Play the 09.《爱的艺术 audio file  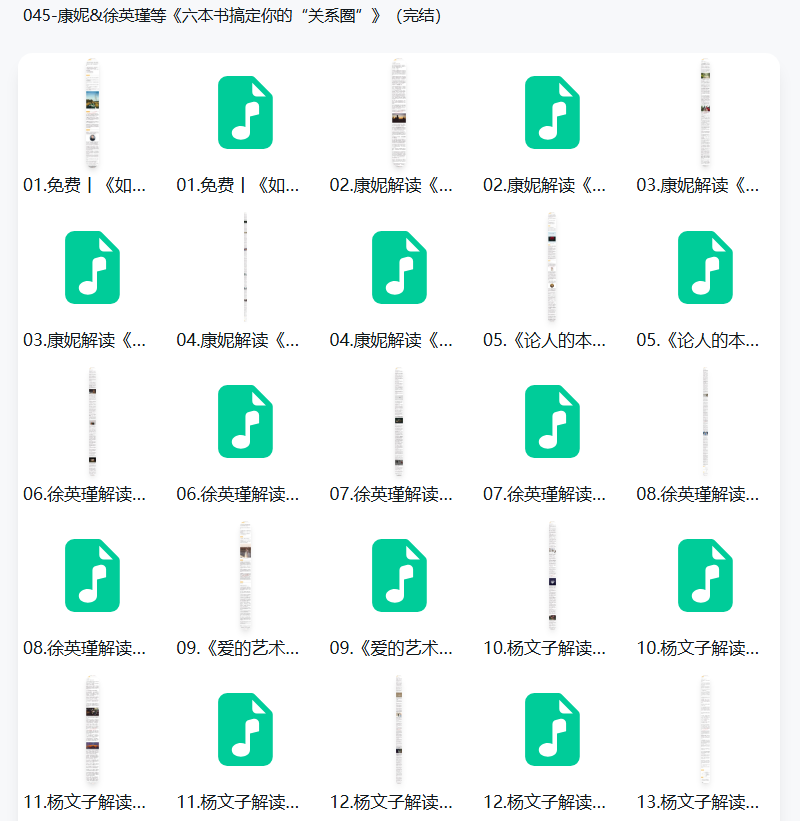[398, 575]
